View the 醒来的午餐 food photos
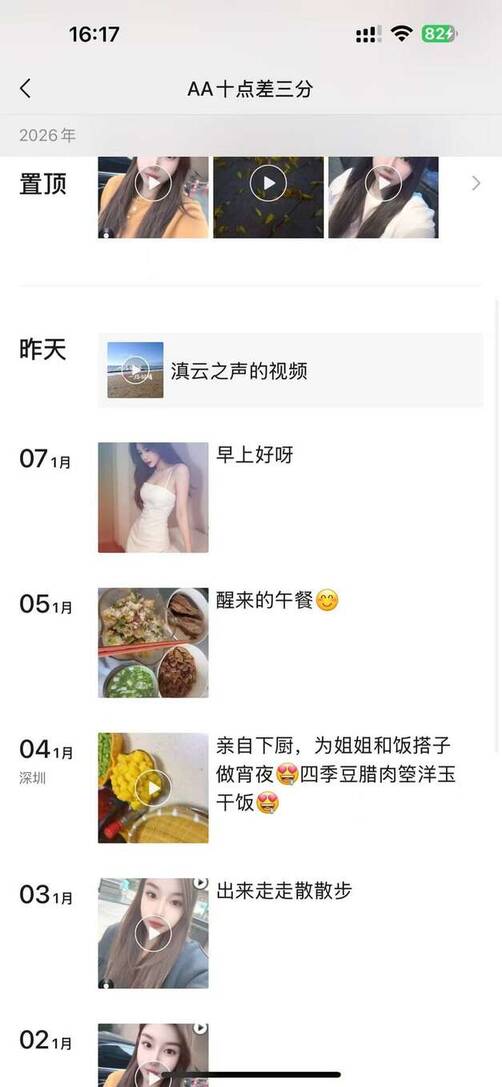This screenshot has width=502, height=1087. click(153, 643)
